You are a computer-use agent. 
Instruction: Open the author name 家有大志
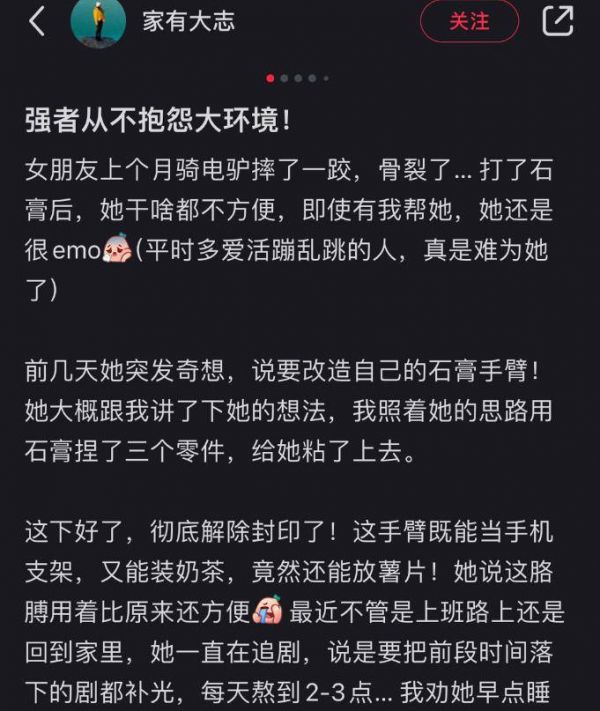(x=188, y=21)
